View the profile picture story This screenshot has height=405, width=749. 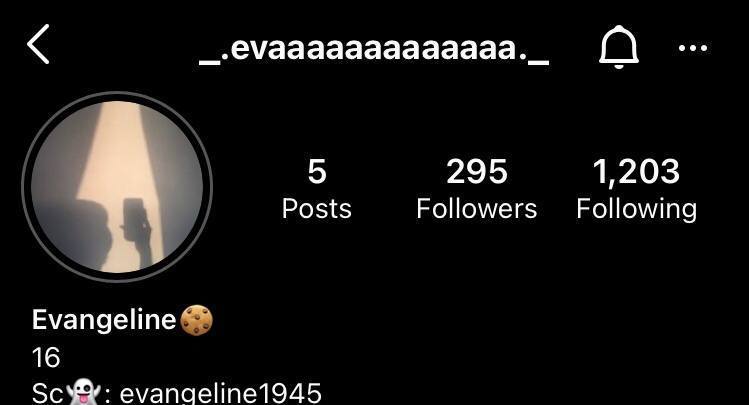(x=117, y=188)
